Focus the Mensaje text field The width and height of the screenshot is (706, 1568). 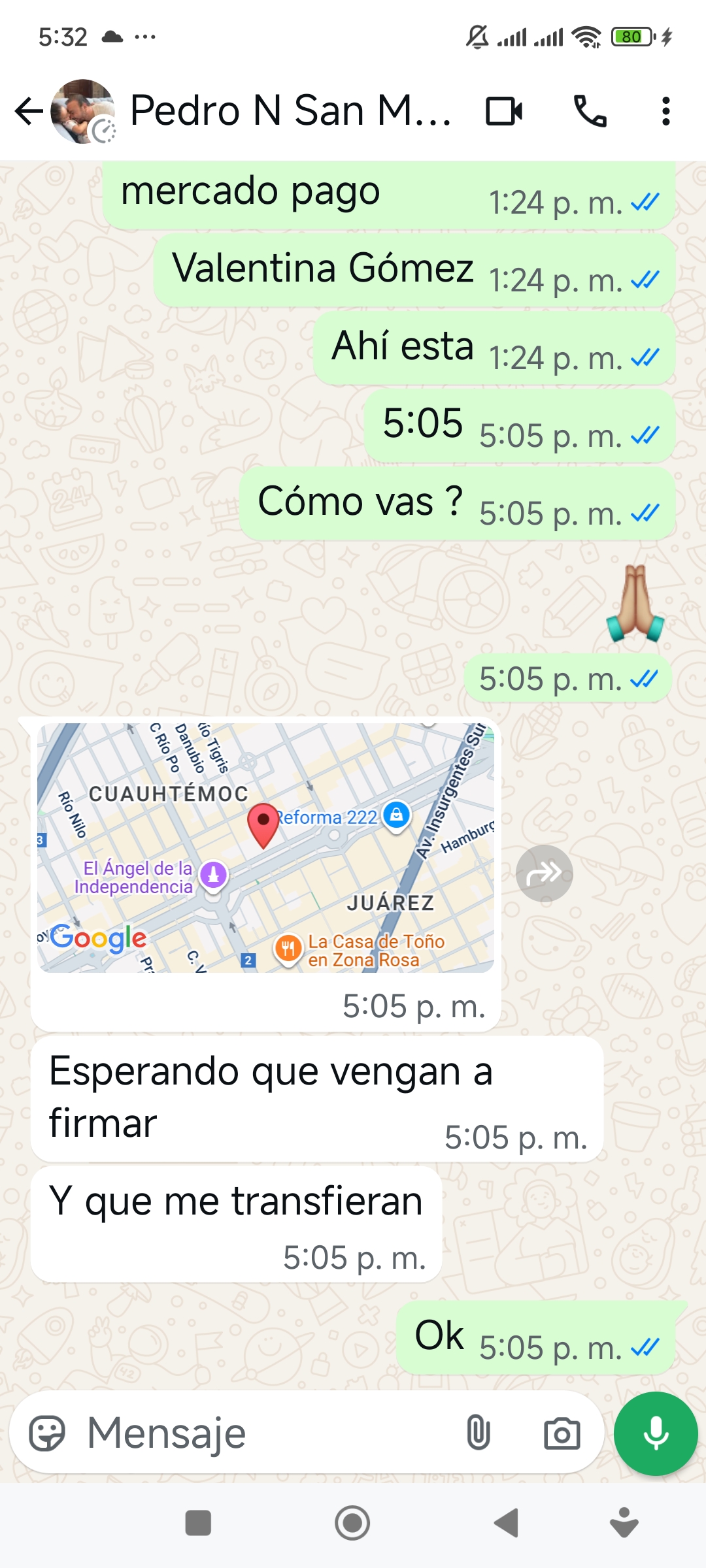[x=261, y=1433]
